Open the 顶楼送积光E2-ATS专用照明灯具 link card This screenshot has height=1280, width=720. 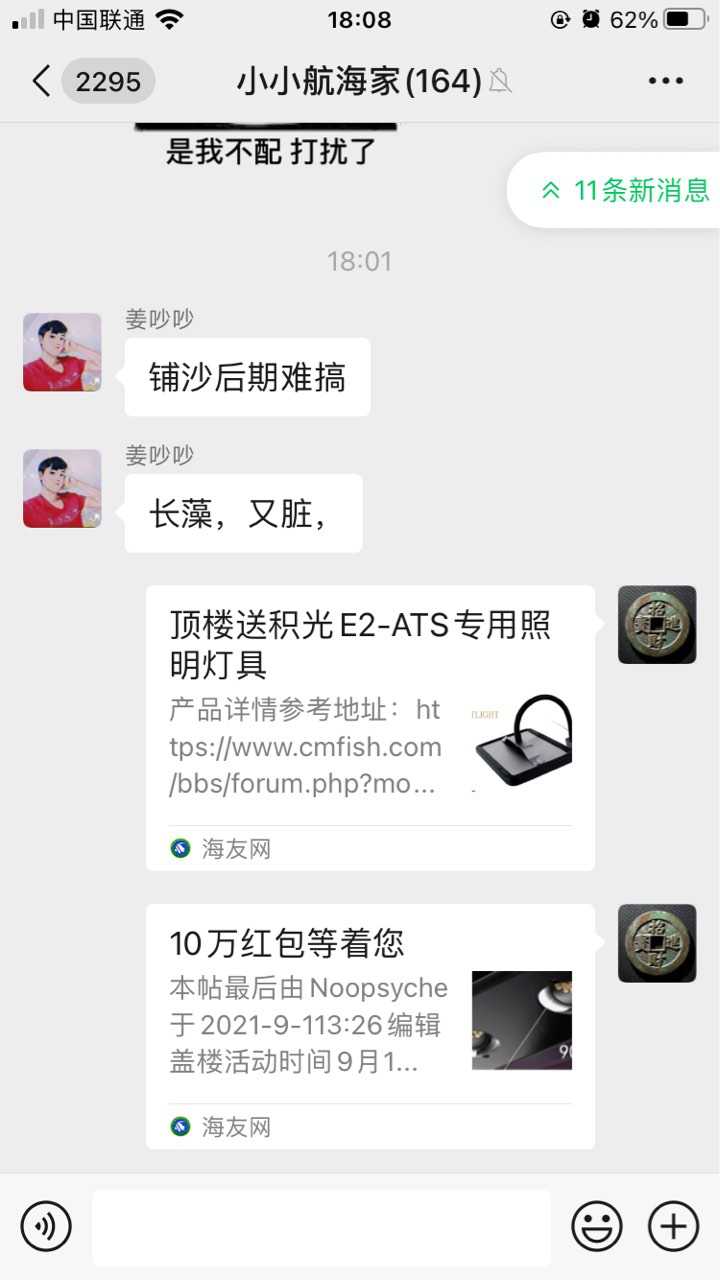tap(370, 727)
